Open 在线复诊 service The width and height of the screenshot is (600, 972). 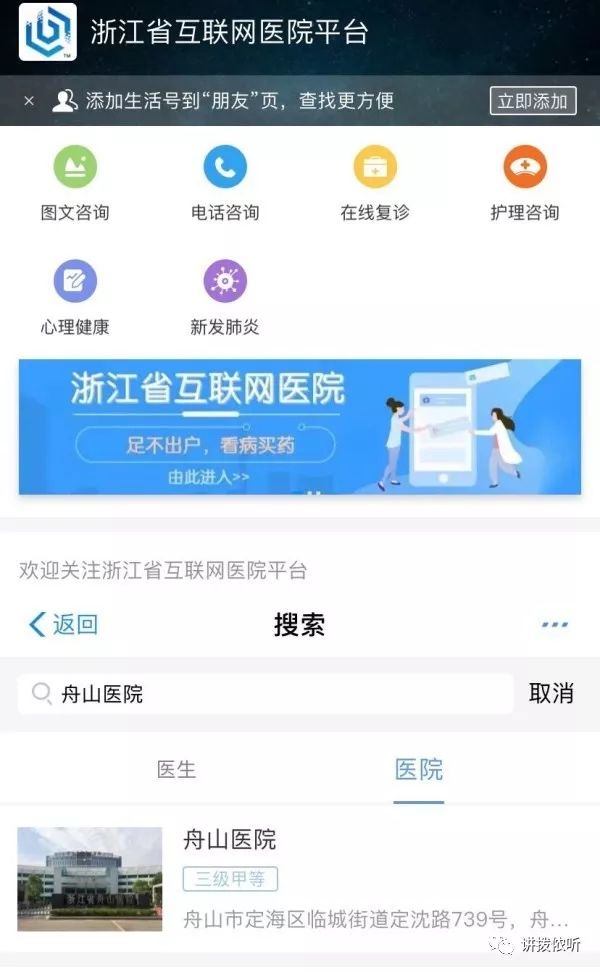tap(375, 183)
